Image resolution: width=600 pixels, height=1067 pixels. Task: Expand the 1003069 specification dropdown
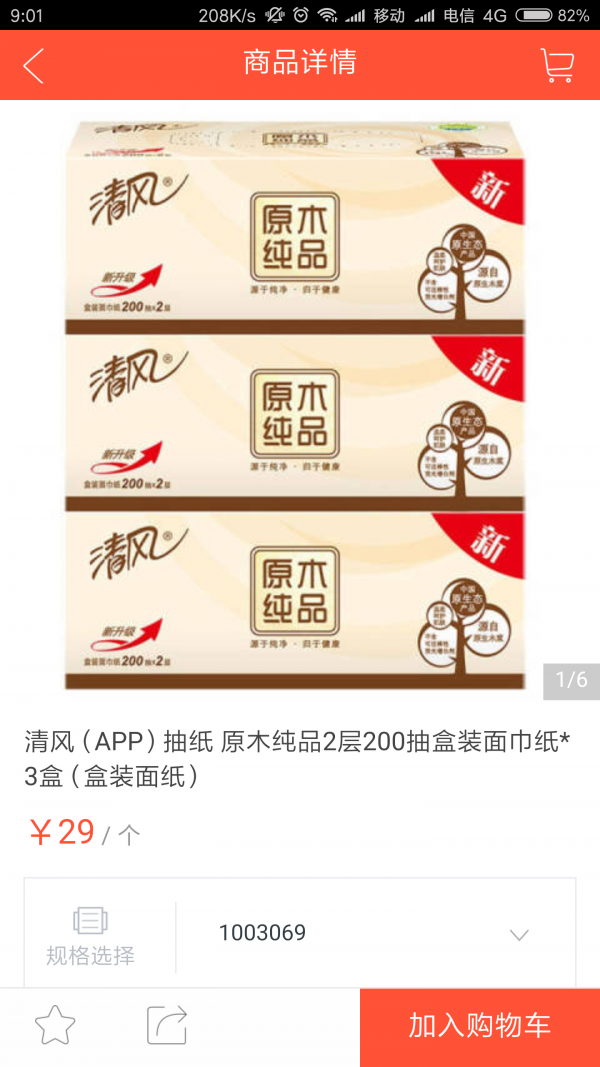click(518, 934)
